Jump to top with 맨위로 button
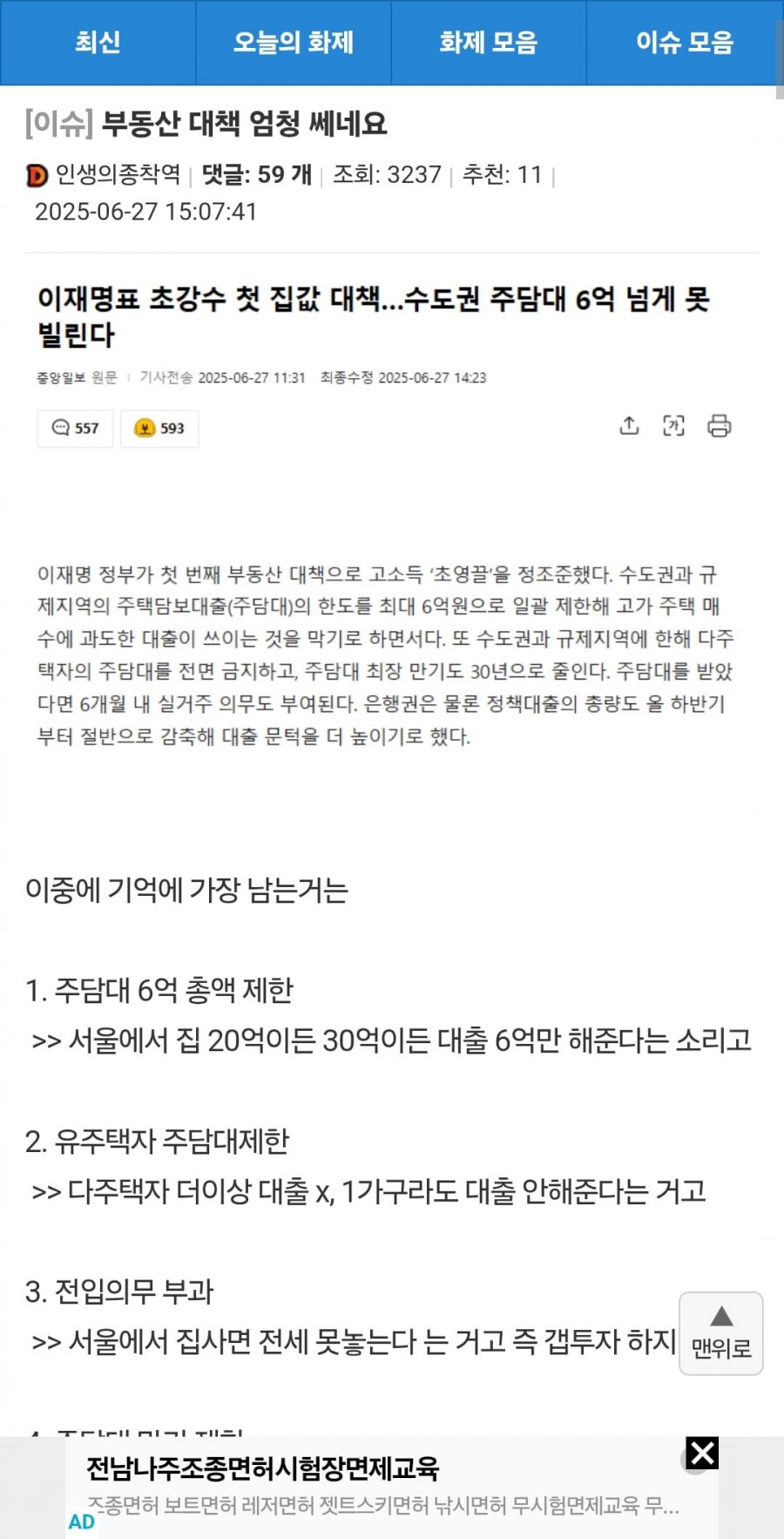Screen dimensions: 784x1539 (720, 1333)
